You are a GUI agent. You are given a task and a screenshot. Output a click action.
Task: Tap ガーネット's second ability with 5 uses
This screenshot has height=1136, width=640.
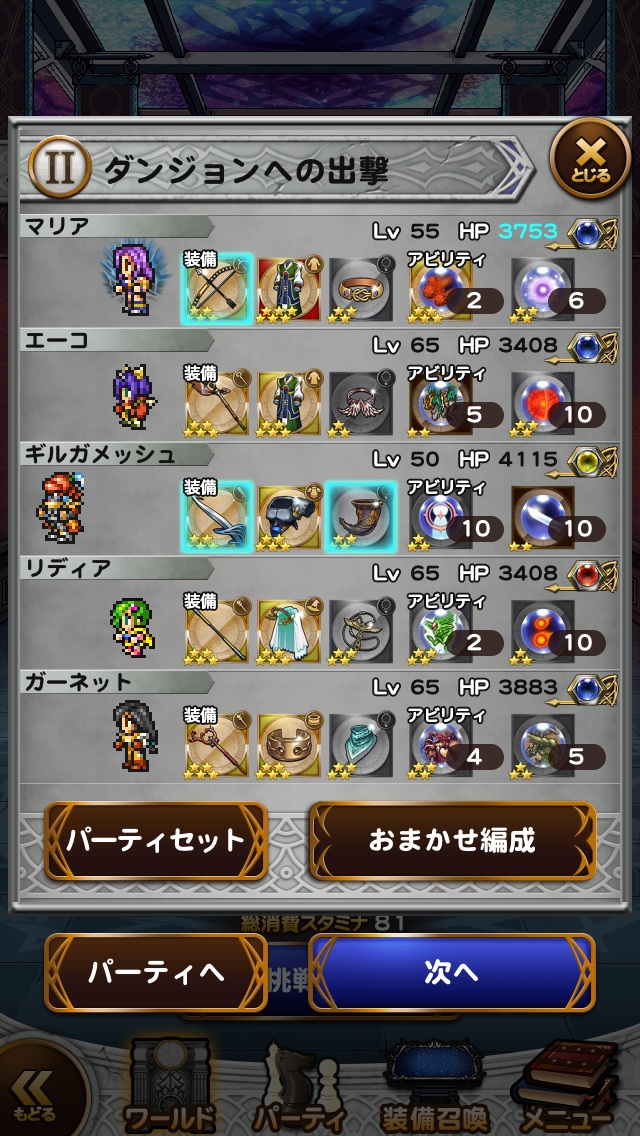(x=541, y=743)
